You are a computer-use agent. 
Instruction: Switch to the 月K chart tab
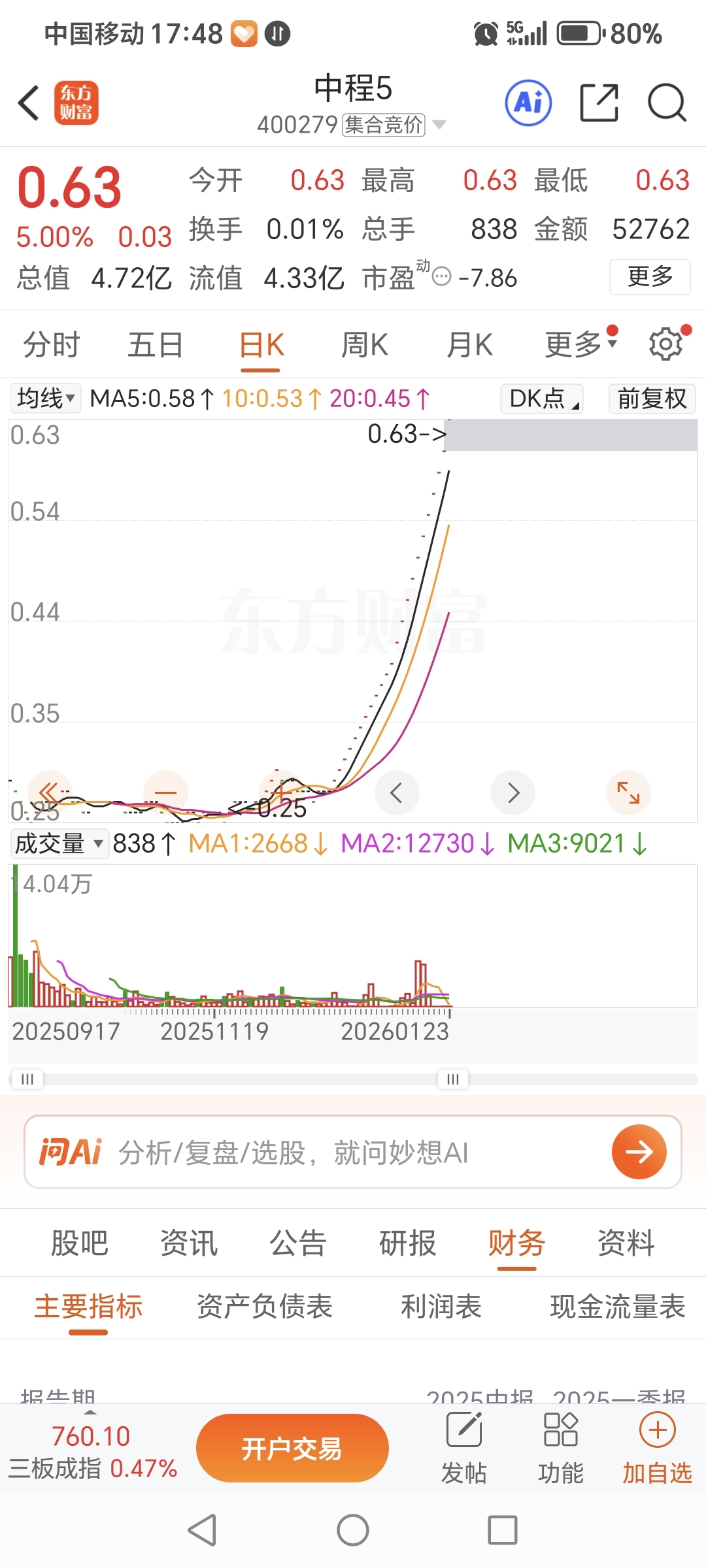(x=469, y=344)
